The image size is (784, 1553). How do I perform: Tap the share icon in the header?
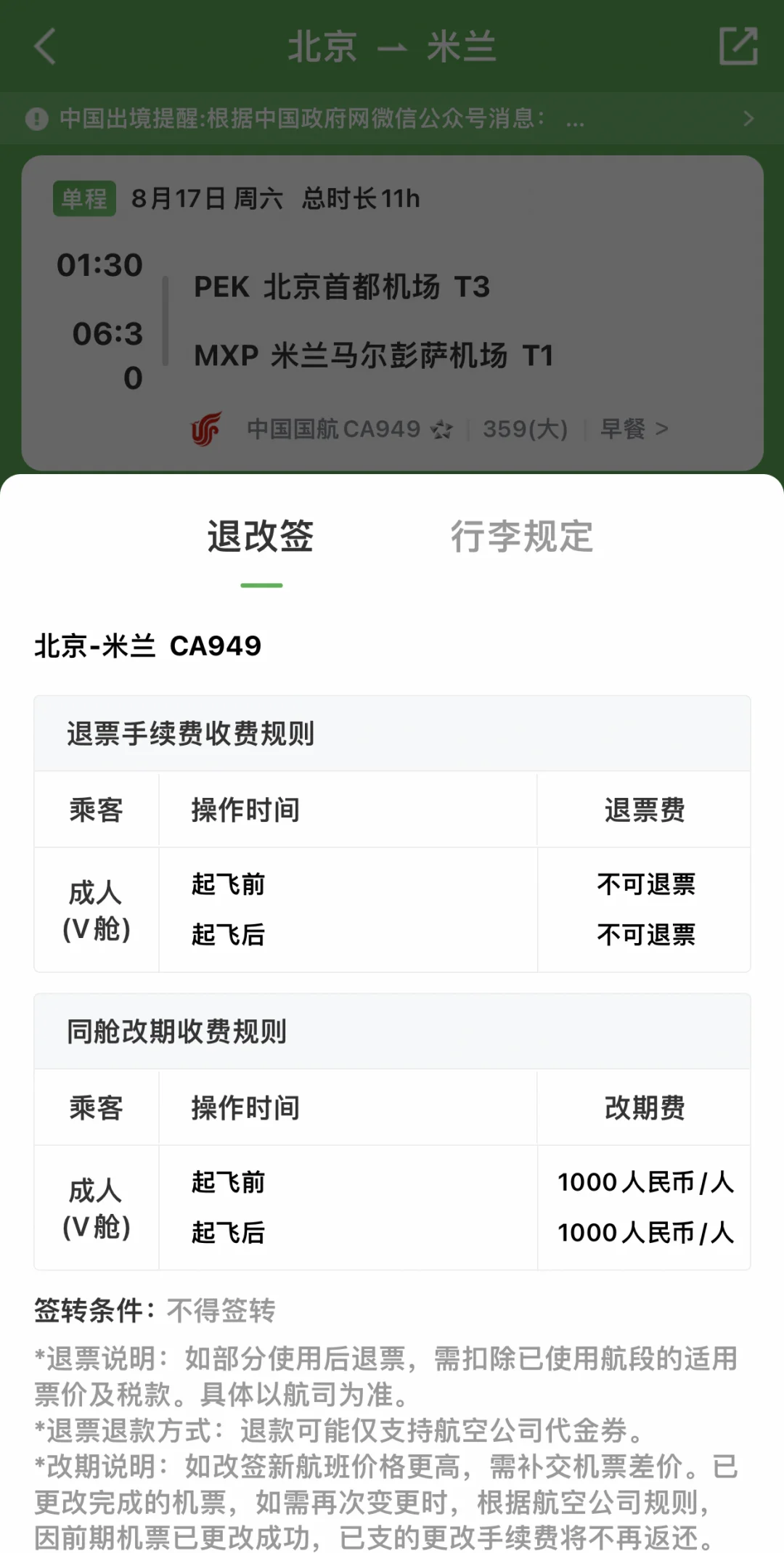tap(738, 46)
